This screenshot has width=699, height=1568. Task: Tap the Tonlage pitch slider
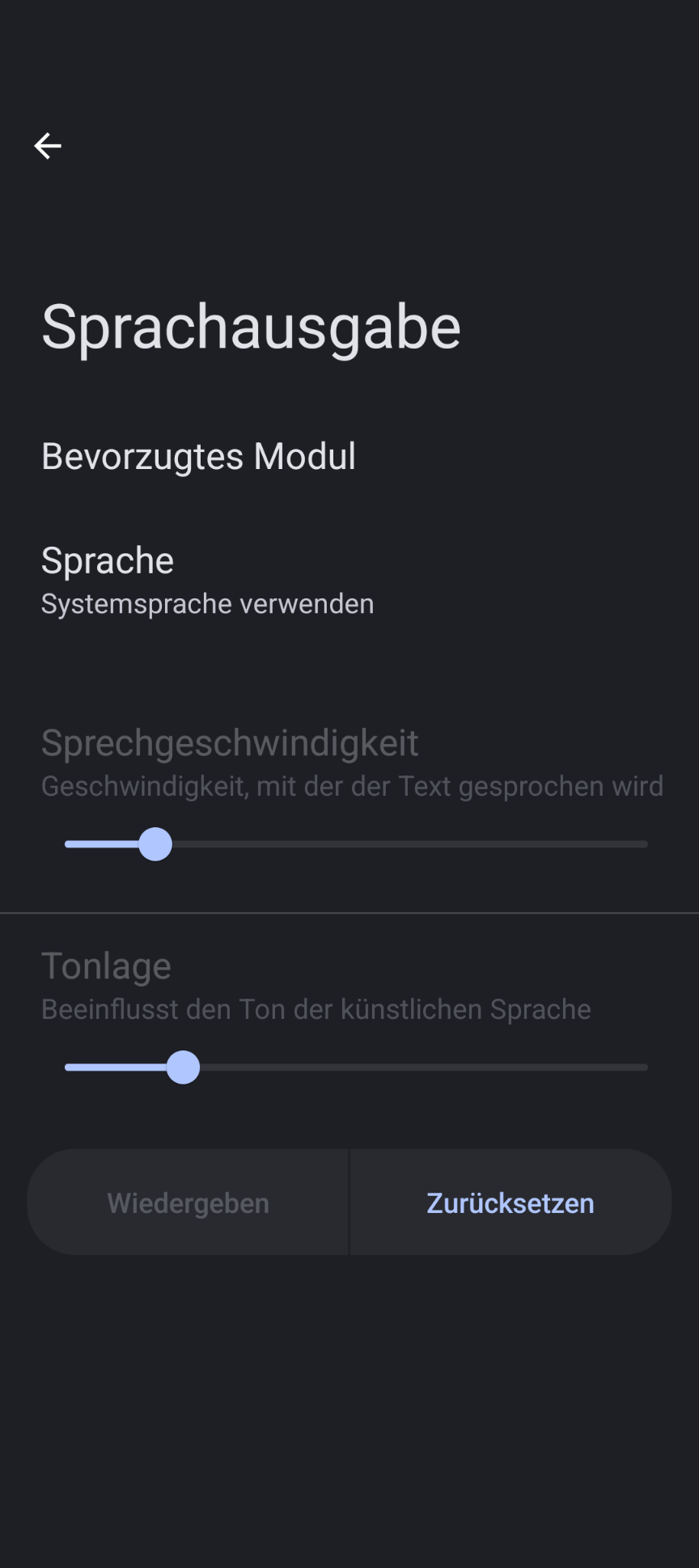pyautogui.click(x=356, y=1067)
